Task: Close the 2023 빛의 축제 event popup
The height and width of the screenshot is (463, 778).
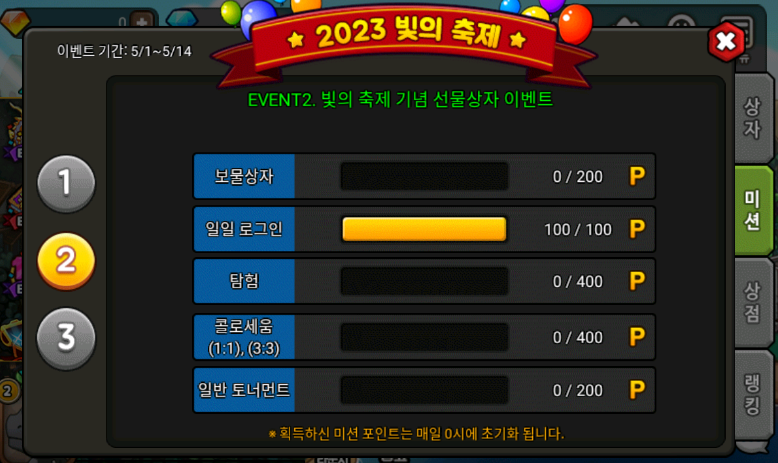Action: [726, 41]
